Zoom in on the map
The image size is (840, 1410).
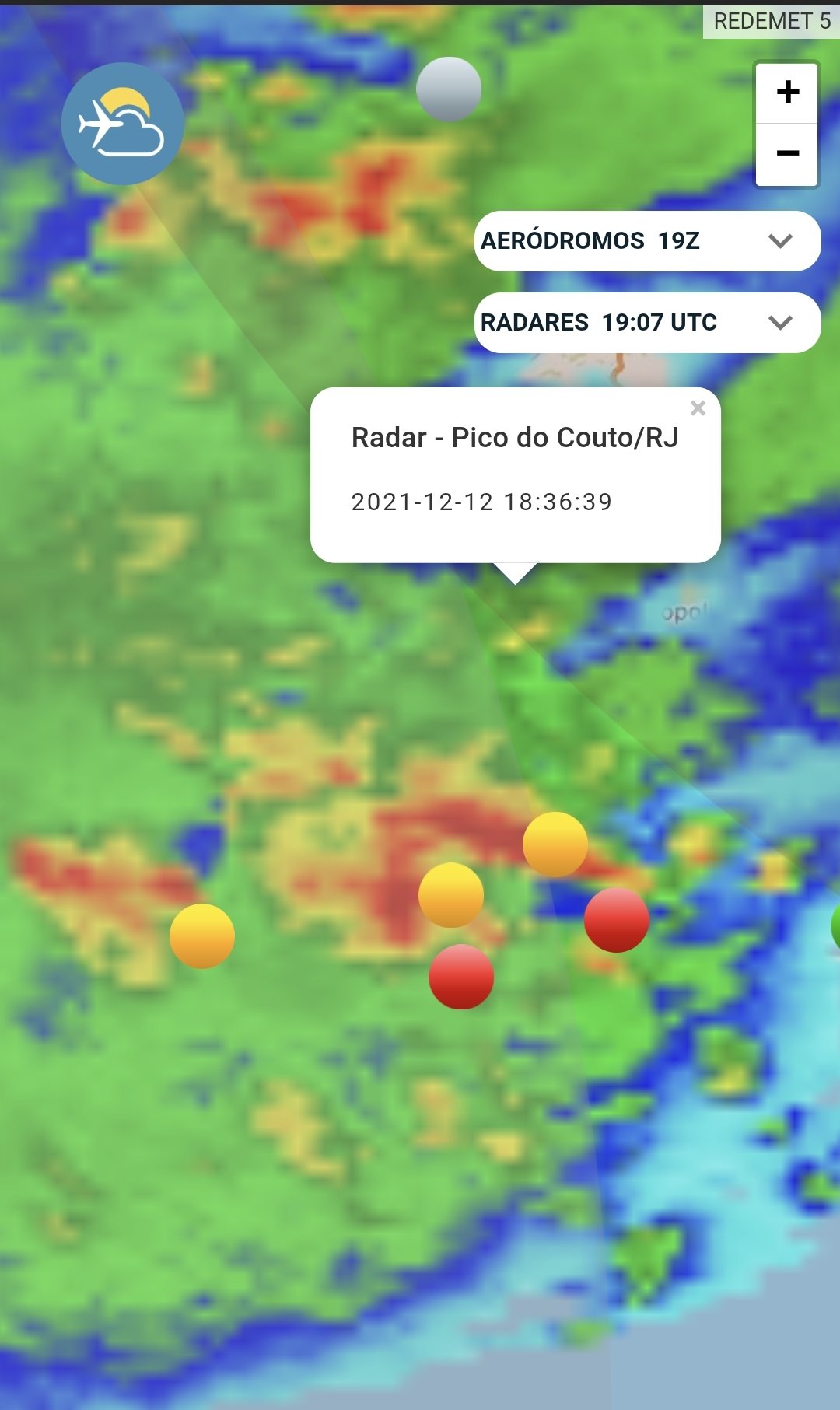[x=787, y=93]
